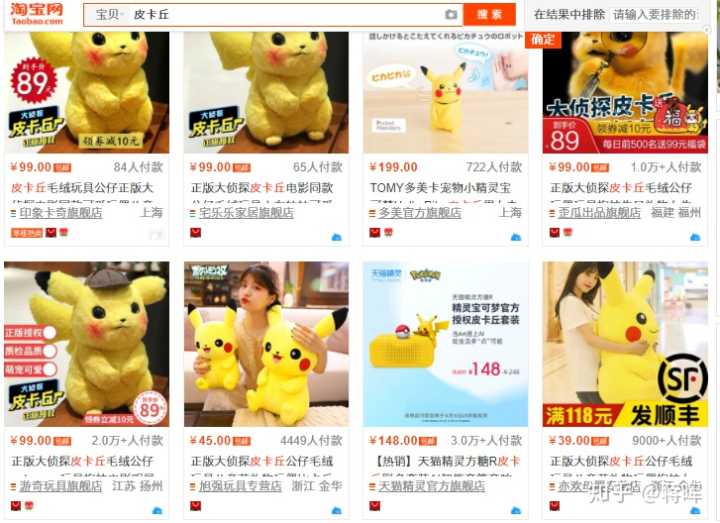Open 旭强玩具专营店 store link
The width and height of the screenshot is (720, 523).
(240, 486)
